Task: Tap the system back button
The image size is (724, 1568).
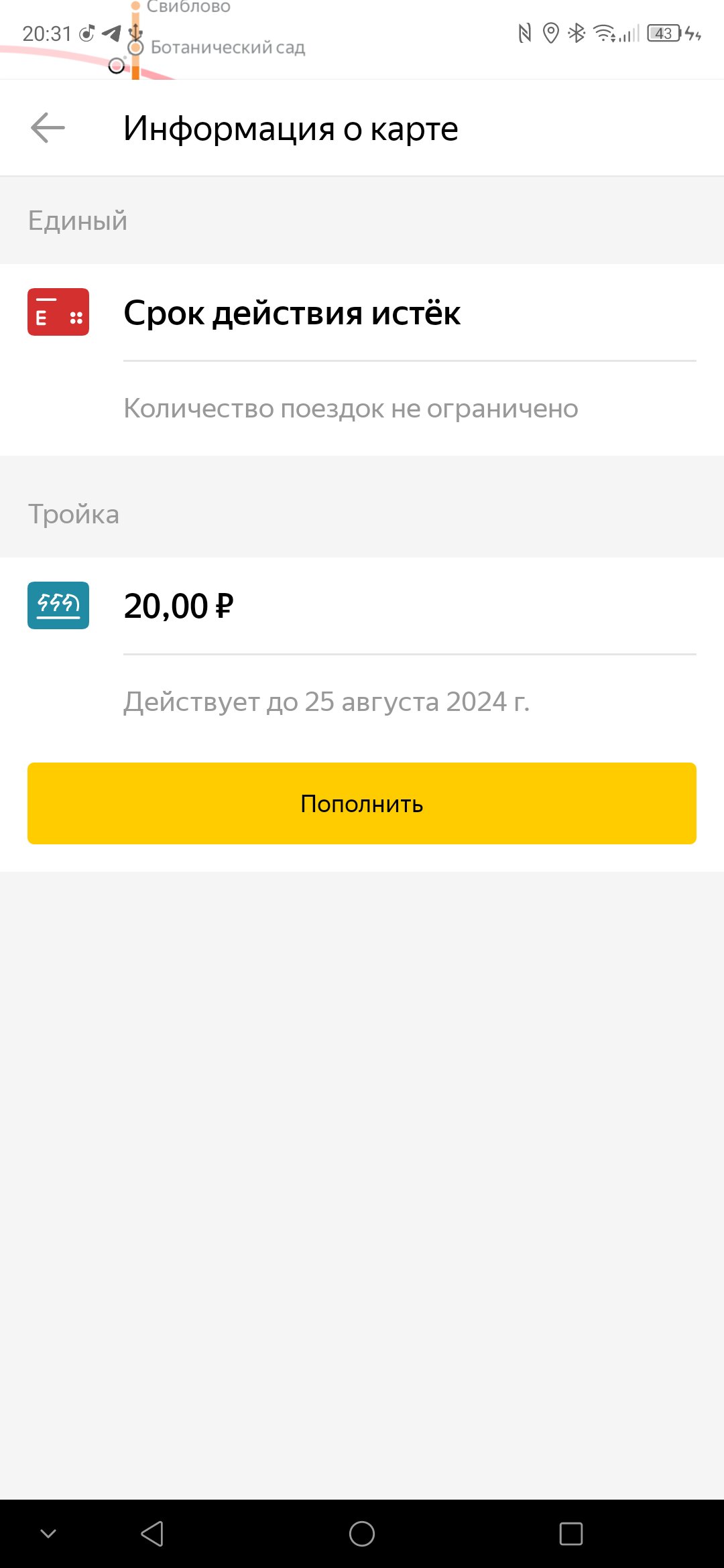Action: coord(152,1533)
